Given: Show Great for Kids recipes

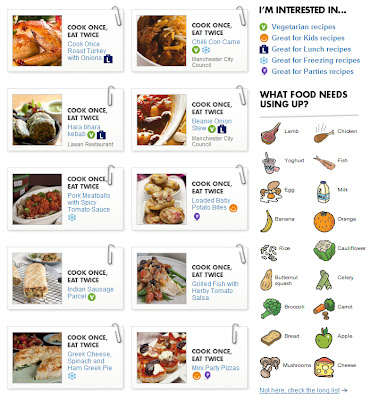Looking at the screenshot, I should (x=308, y=38).
